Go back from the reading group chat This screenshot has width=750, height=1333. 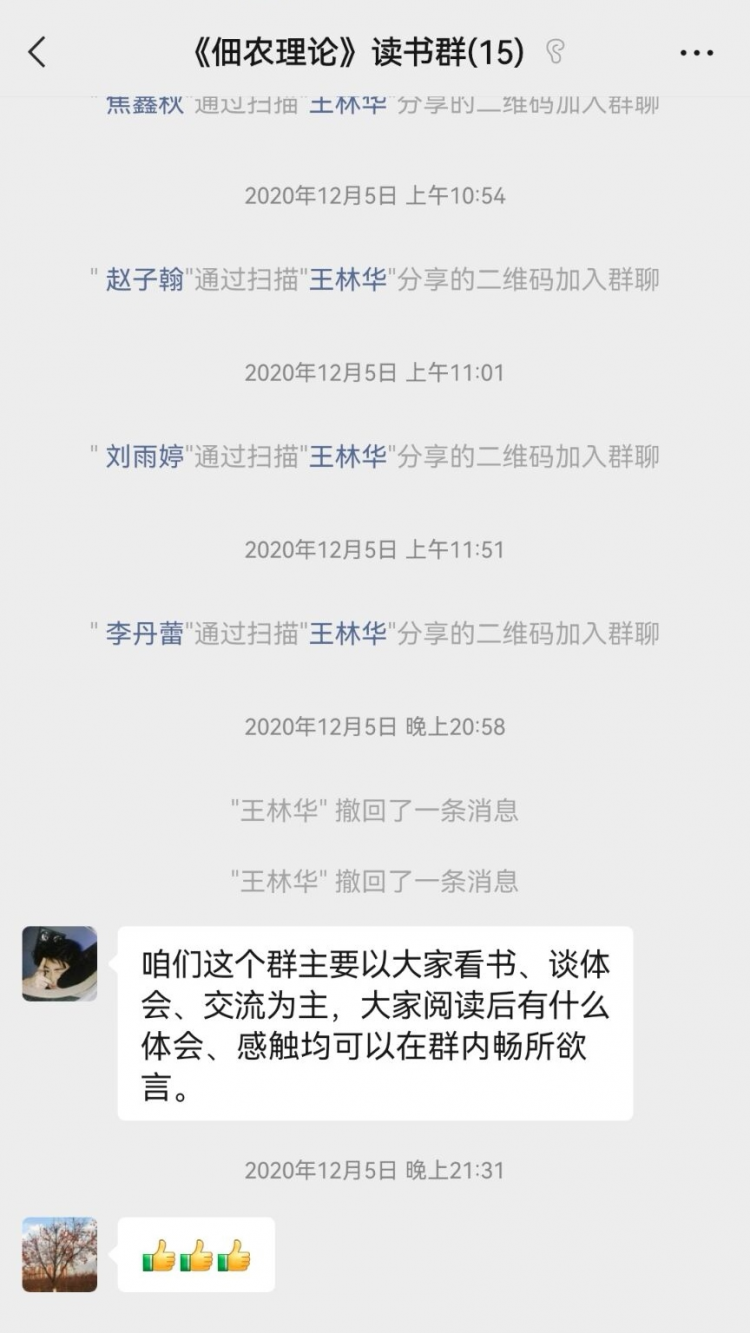[38, 53]
